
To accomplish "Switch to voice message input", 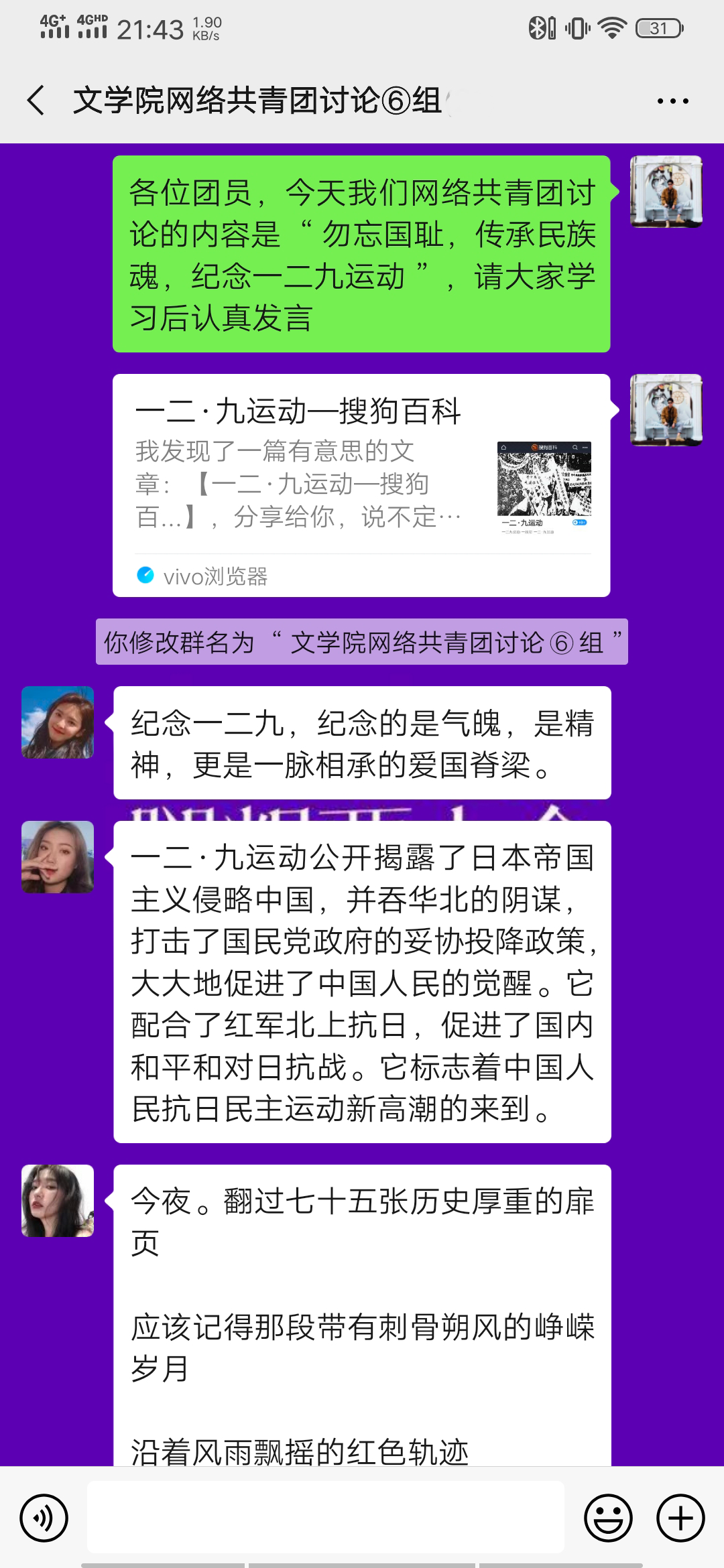I will (44, 1518).
